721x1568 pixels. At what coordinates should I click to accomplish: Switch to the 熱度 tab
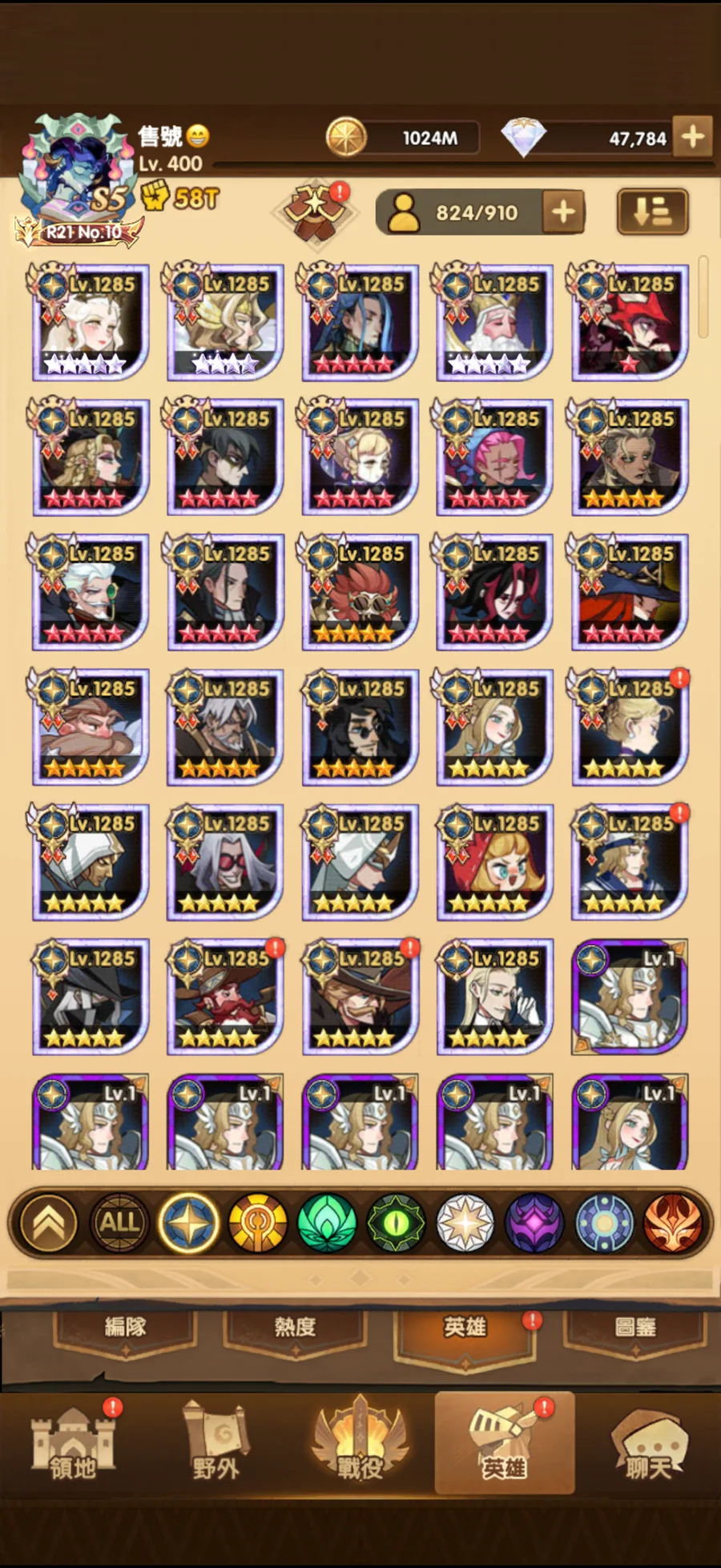click(x=295, y=1328)
